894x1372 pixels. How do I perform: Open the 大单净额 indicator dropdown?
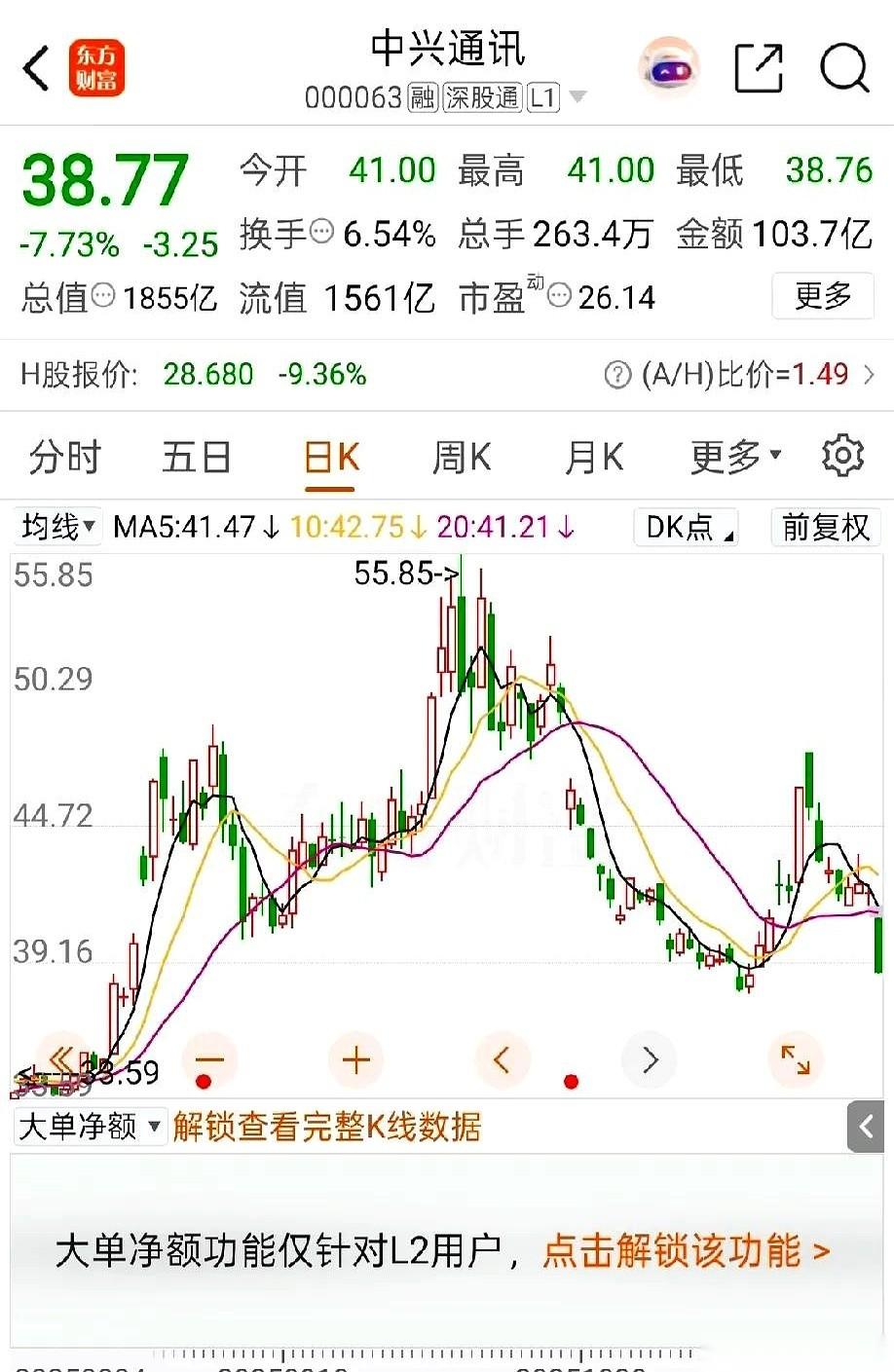90,1127
